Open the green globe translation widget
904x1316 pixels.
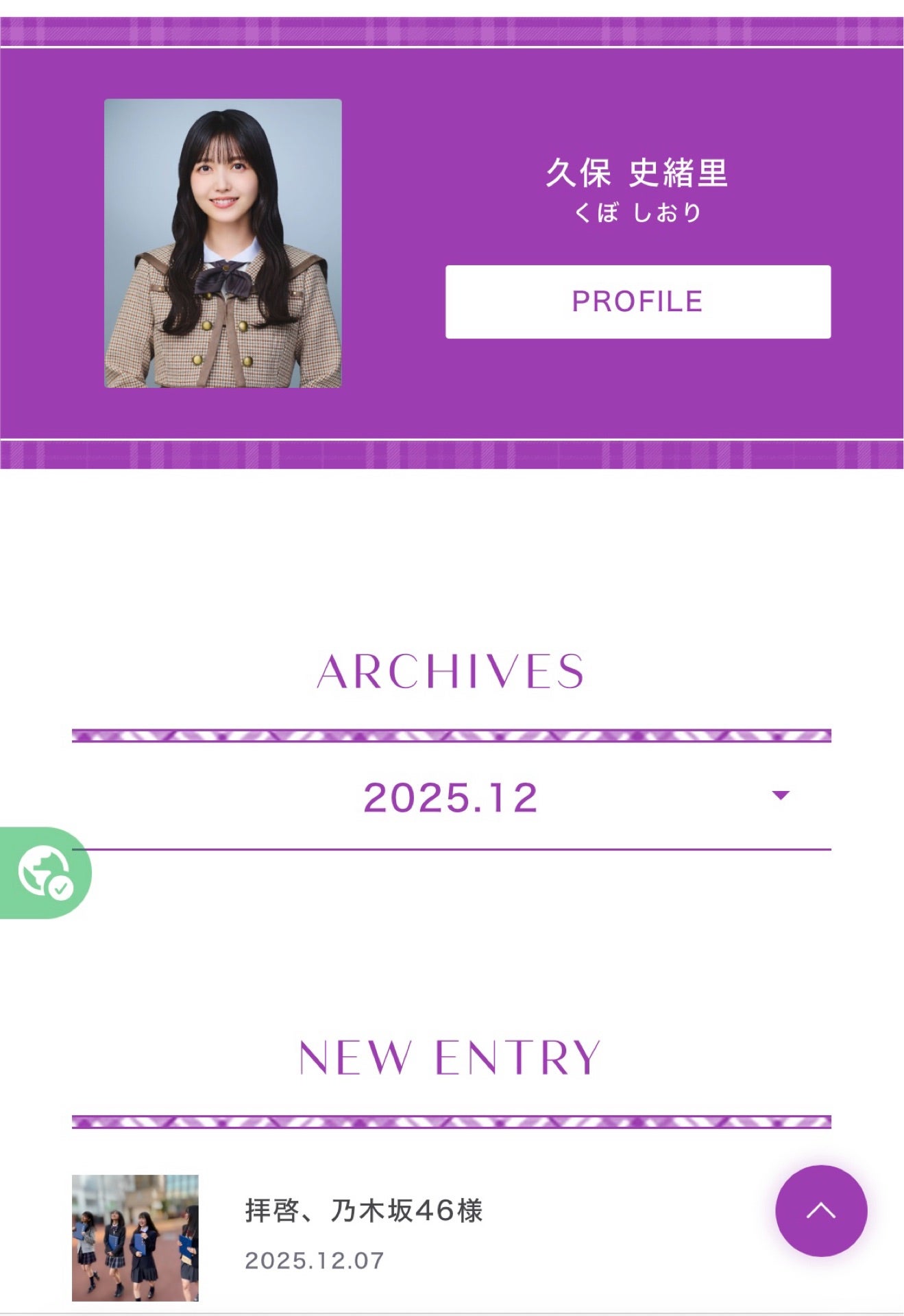[x=44, y=872]
